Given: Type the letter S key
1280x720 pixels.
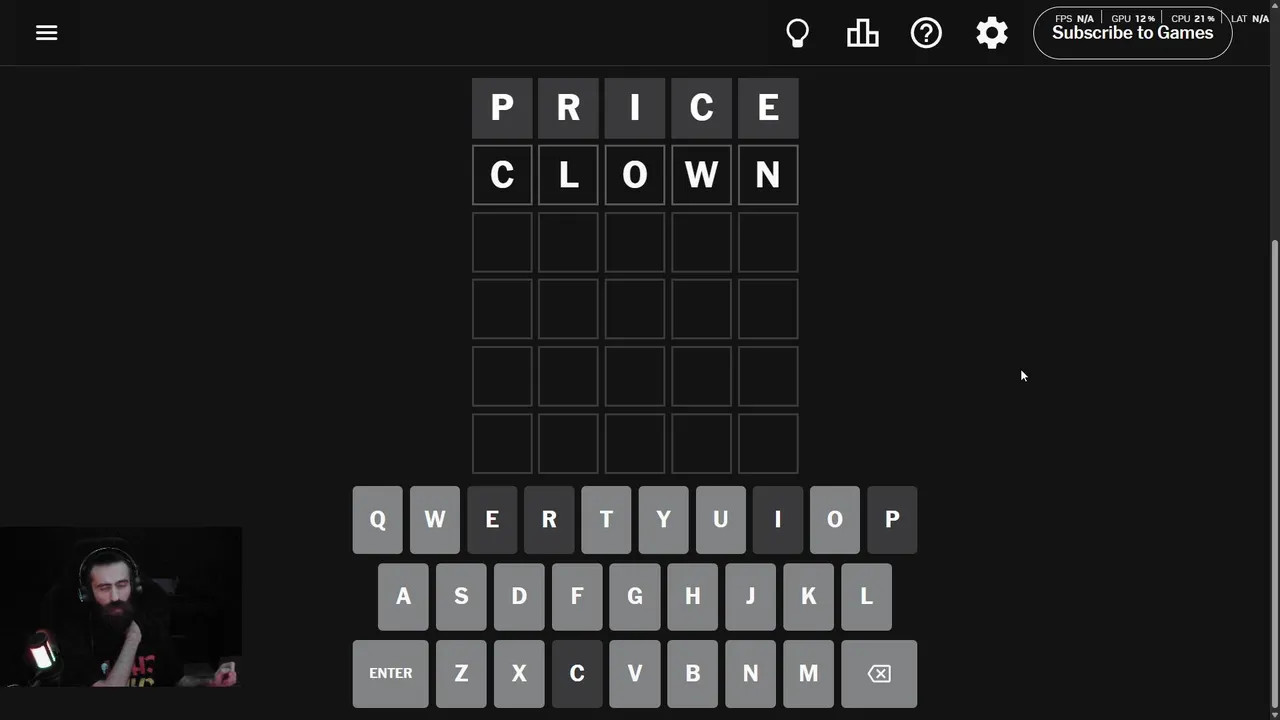Looking at the screenshot, I should coord(461,596).
